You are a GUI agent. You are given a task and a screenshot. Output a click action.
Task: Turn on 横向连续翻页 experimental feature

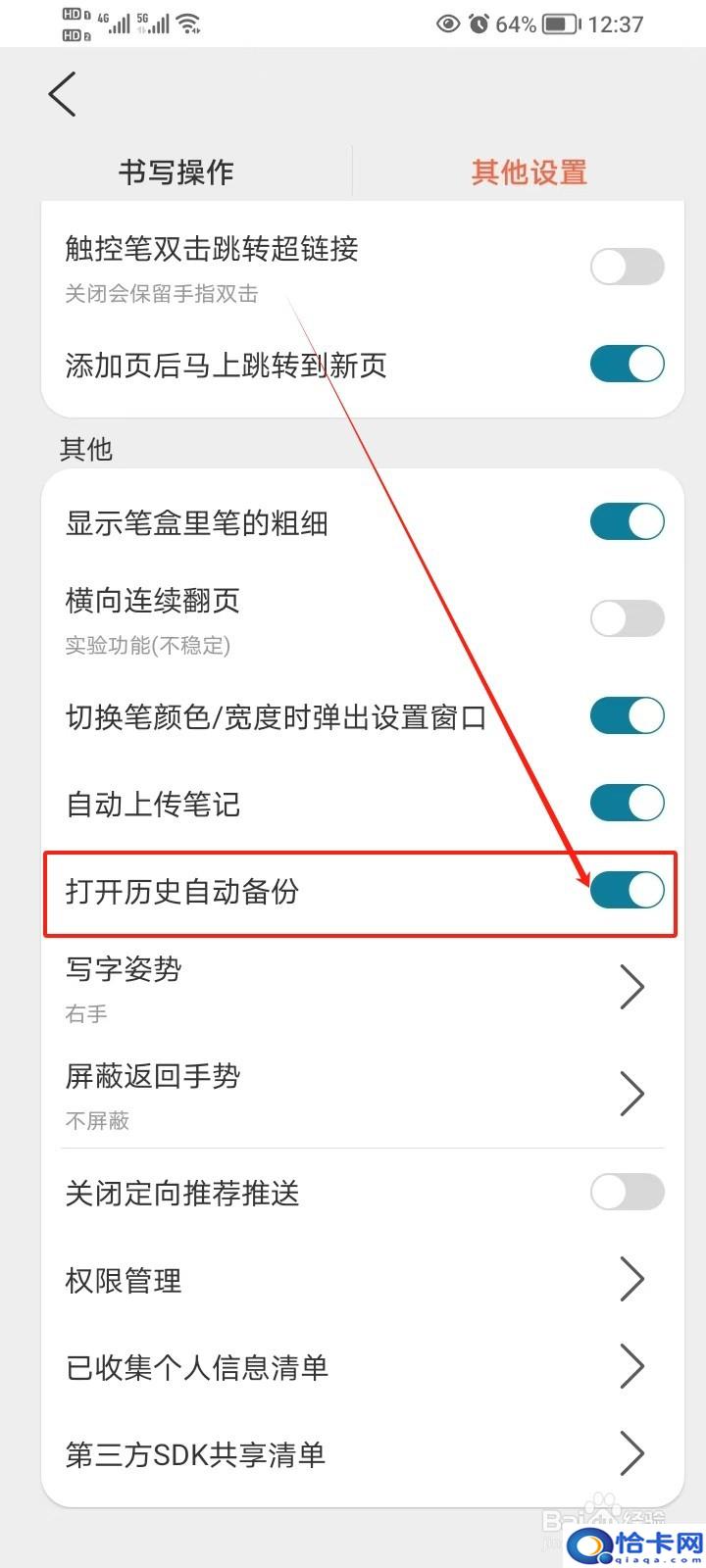(x=628, y=618)
